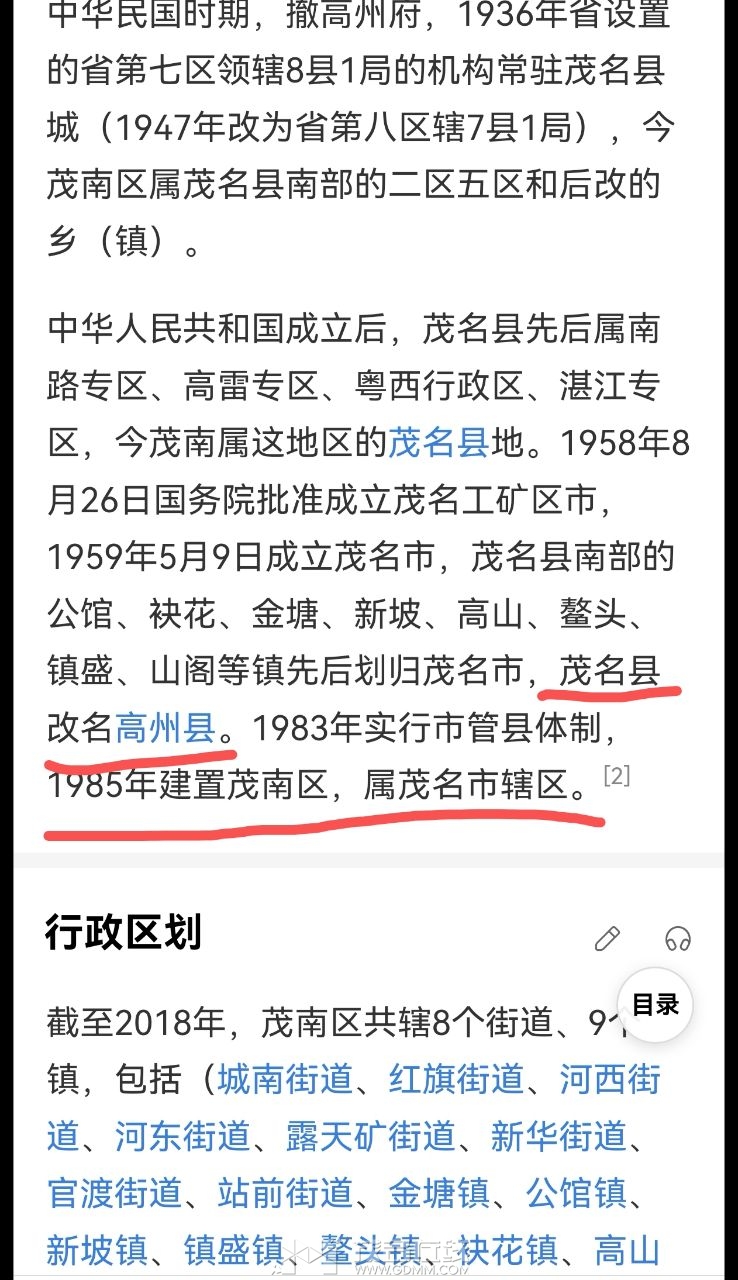Open the 露天矿街道 link
The width and height of the screenshot is (738, 1280).
(x=371, y=1137)
